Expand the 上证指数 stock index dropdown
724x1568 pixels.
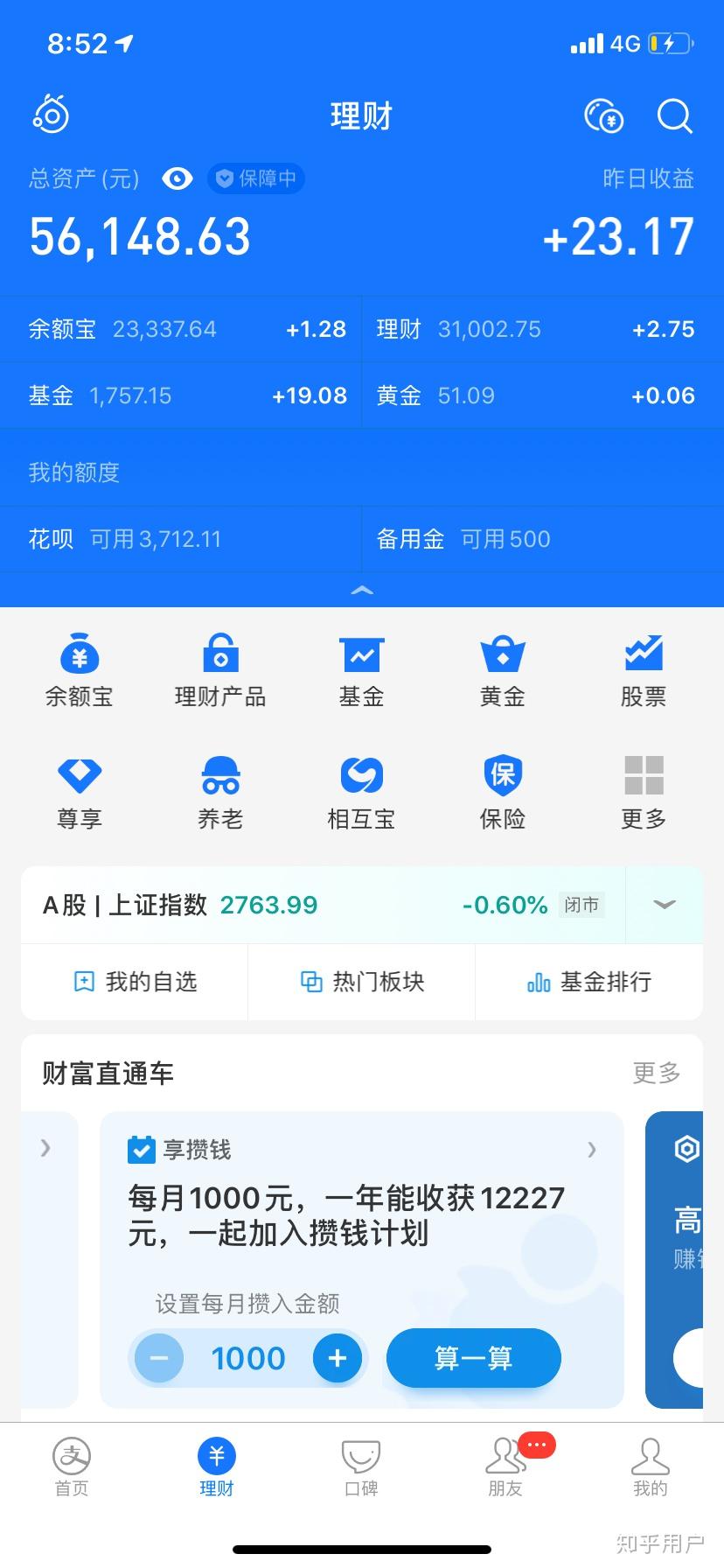[x=665, y=905]
